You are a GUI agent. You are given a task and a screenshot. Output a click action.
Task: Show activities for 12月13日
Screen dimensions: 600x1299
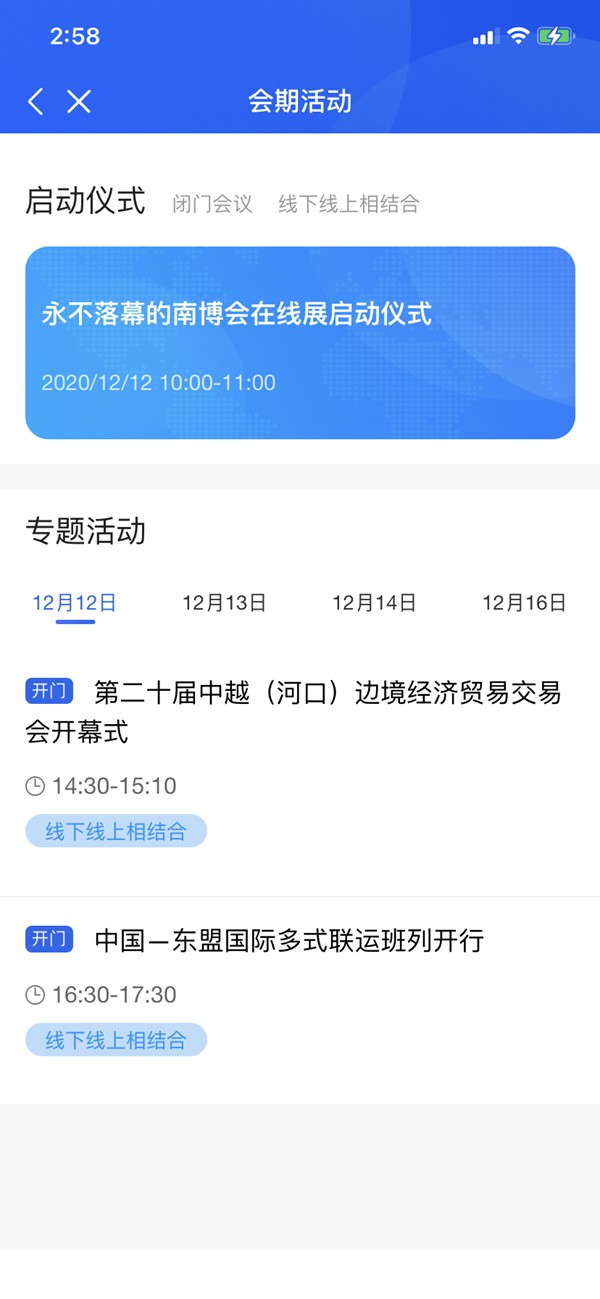224,603
